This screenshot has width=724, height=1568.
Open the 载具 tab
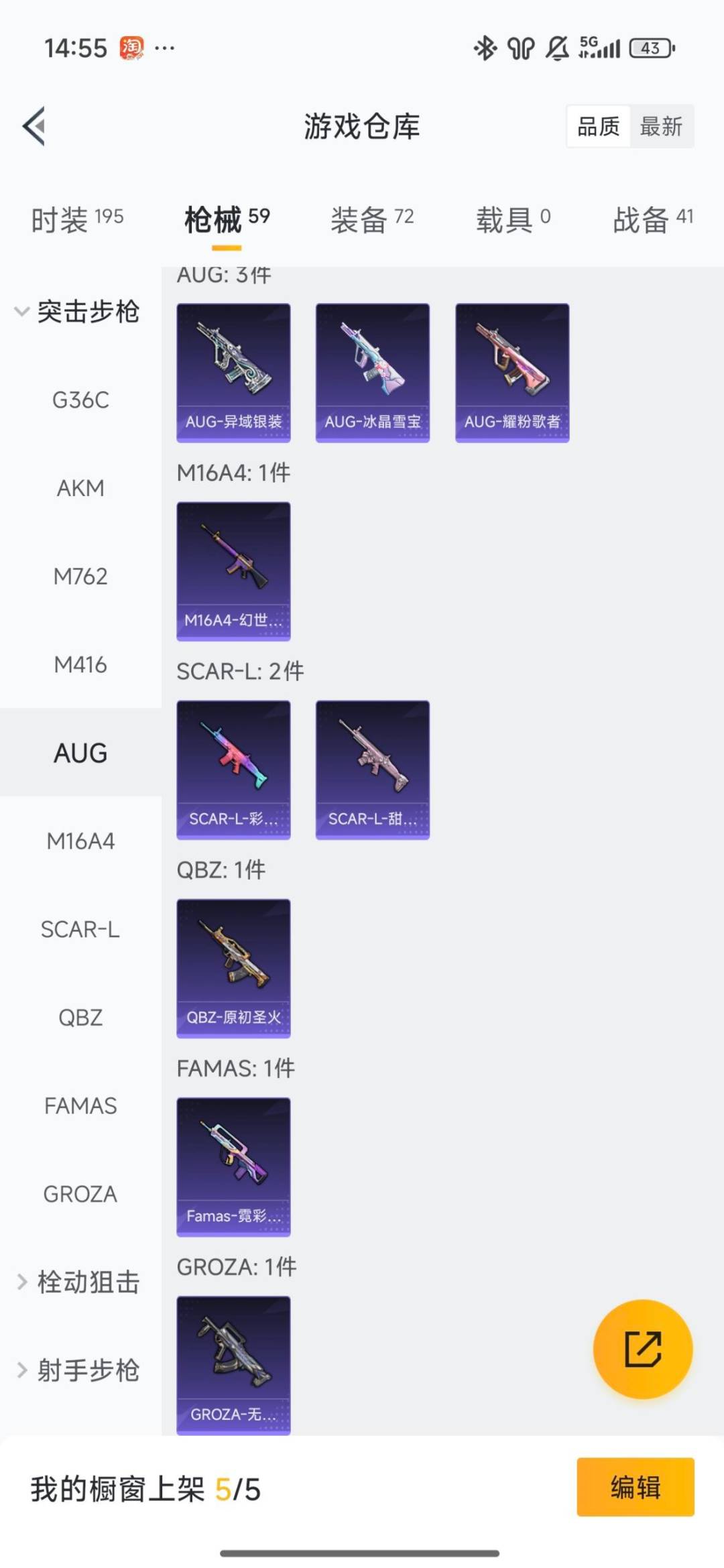[x=514, y=219]
